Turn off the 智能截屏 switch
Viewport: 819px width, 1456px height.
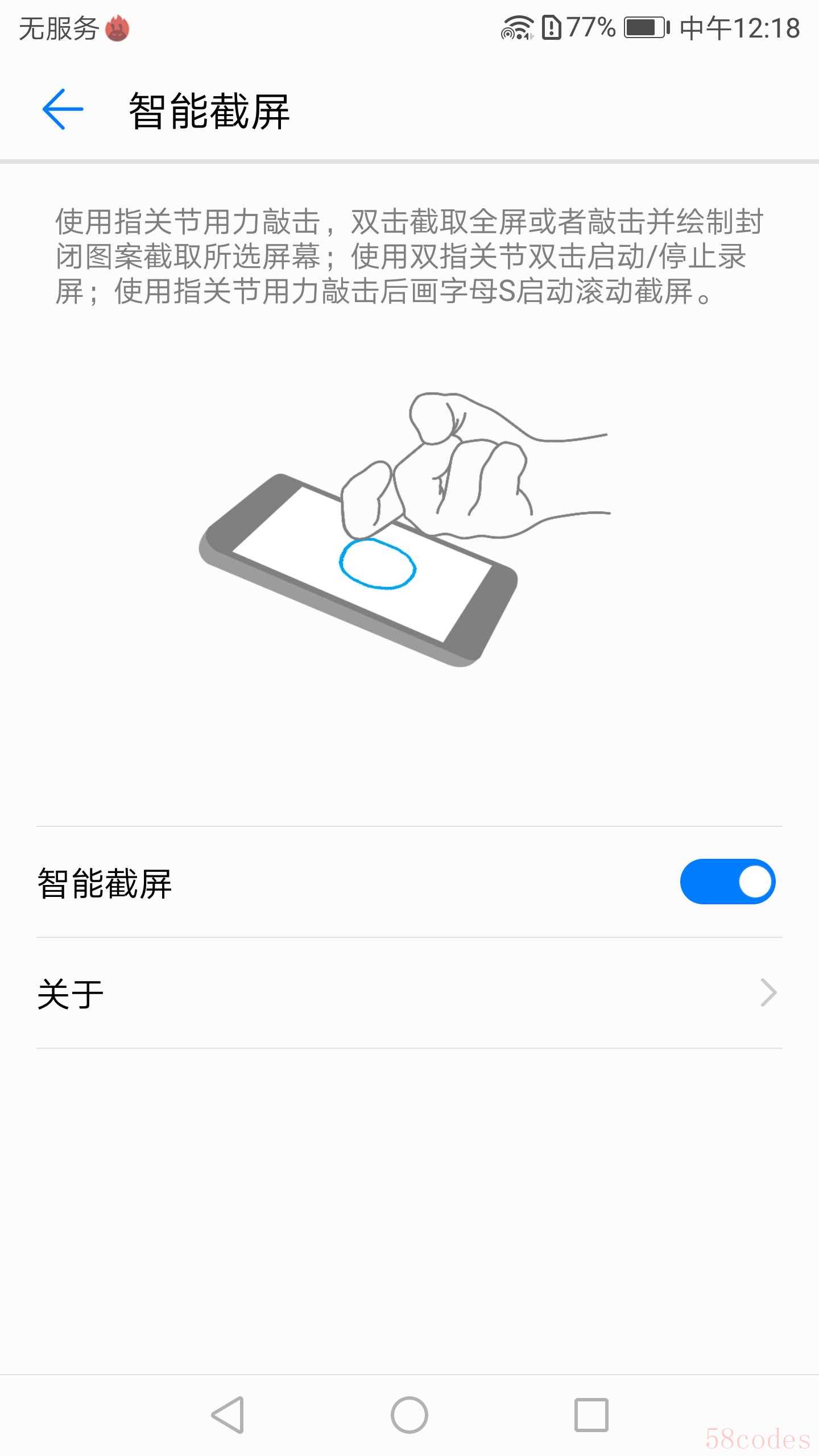[x=727, y=882]
